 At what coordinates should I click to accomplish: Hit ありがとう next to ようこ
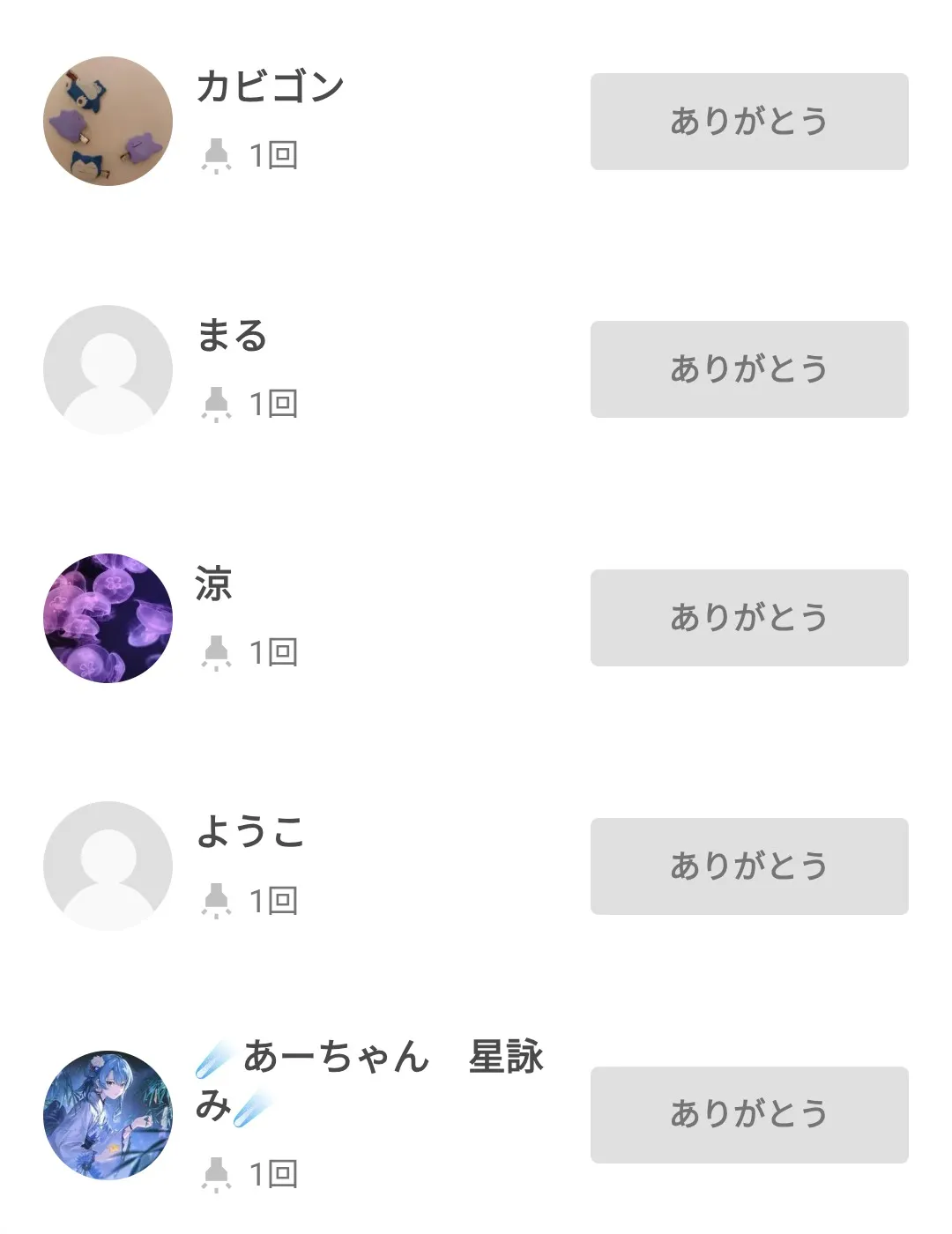(x=749, y=866)
